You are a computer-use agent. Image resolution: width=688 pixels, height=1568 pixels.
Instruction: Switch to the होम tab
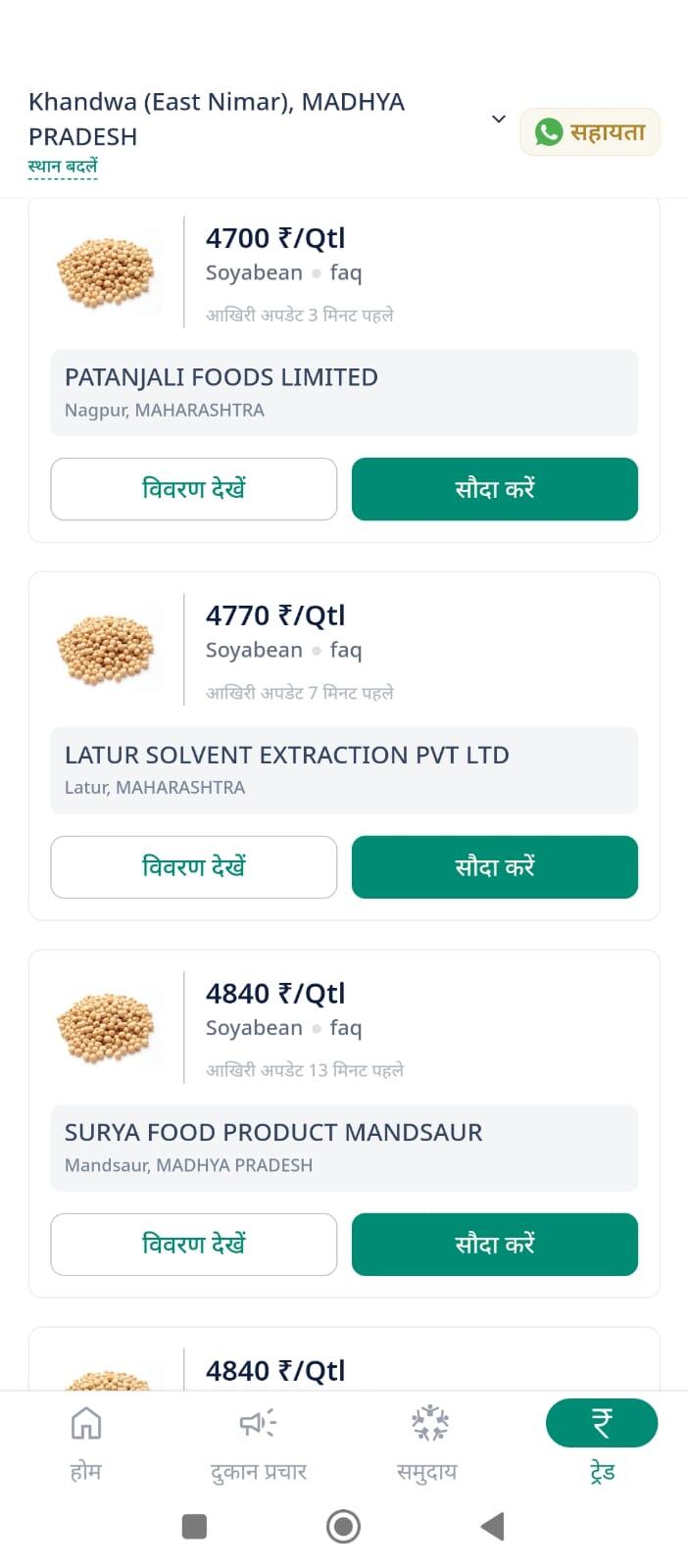tap(86, 1443)
